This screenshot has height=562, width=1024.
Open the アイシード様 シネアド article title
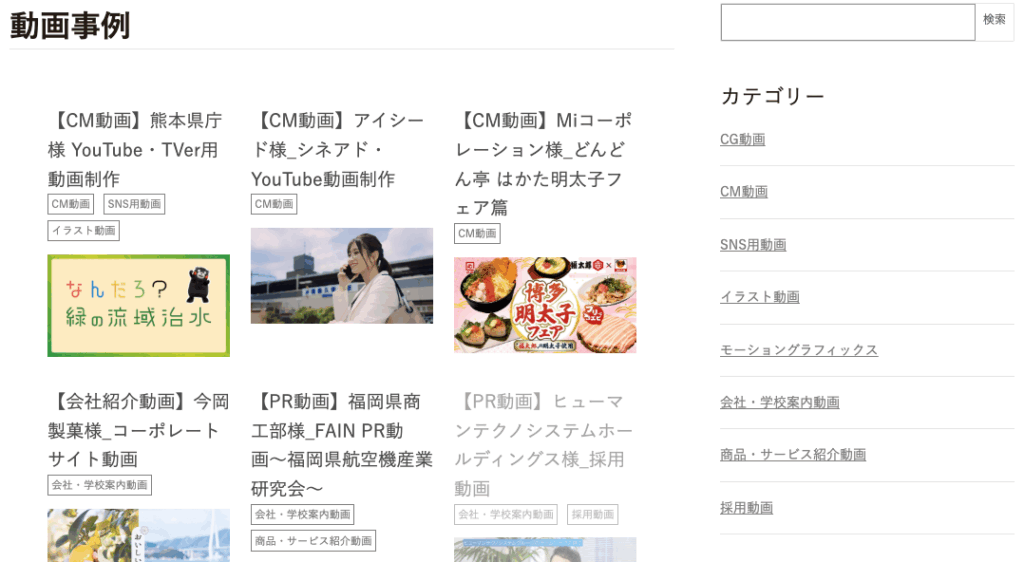338,150
